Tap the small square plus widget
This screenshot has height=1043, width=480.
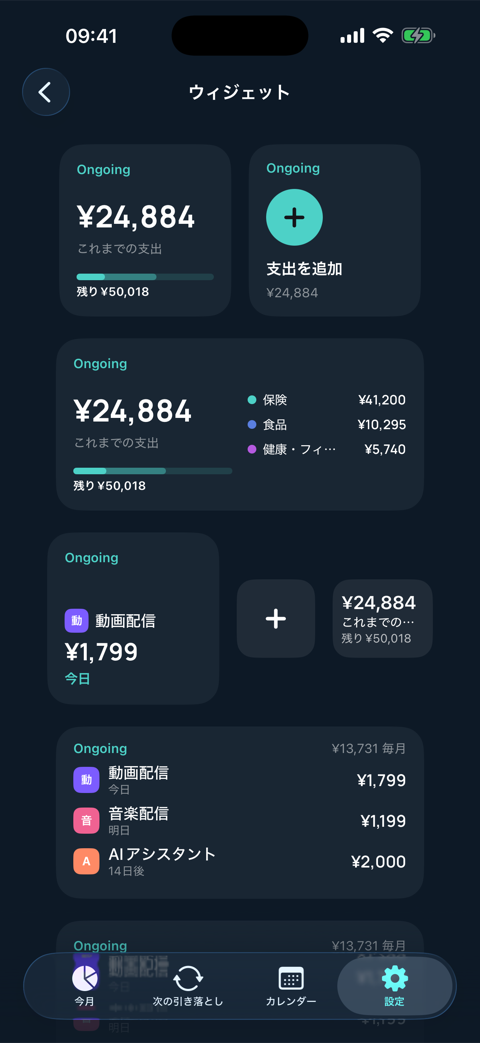tap(276, 619)
